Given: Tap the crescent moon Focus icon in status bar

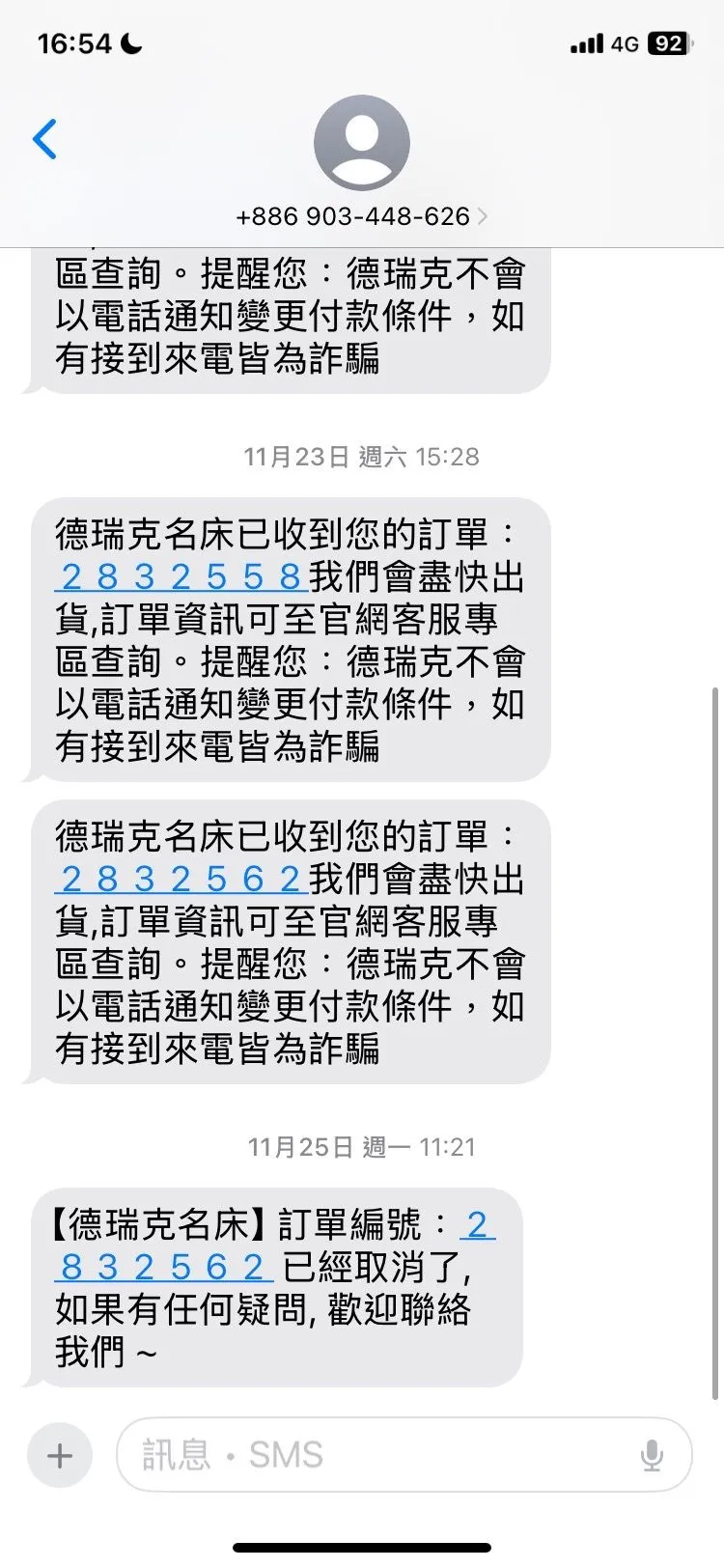Looking at the screenshot, I should (x=129, y=42).
